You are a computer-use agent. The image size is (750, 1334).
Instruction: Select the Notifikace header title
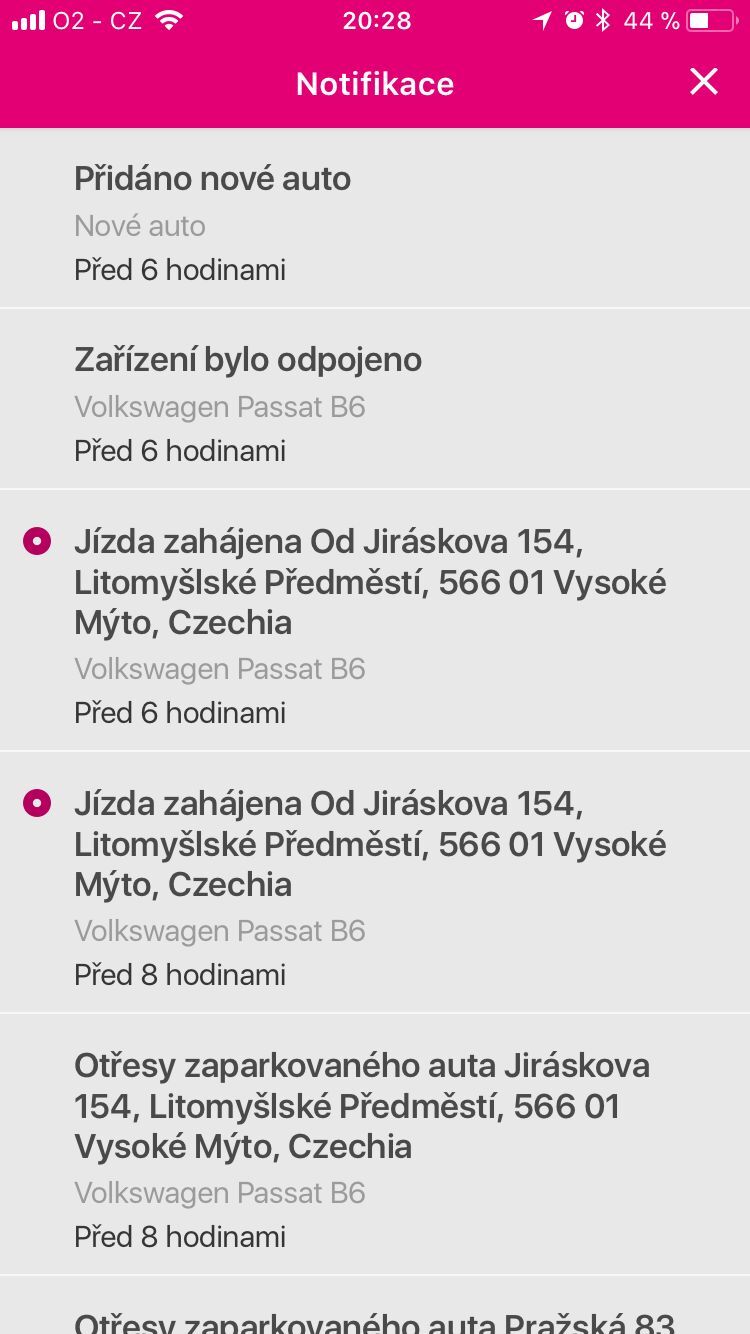[x=375, y=83]
